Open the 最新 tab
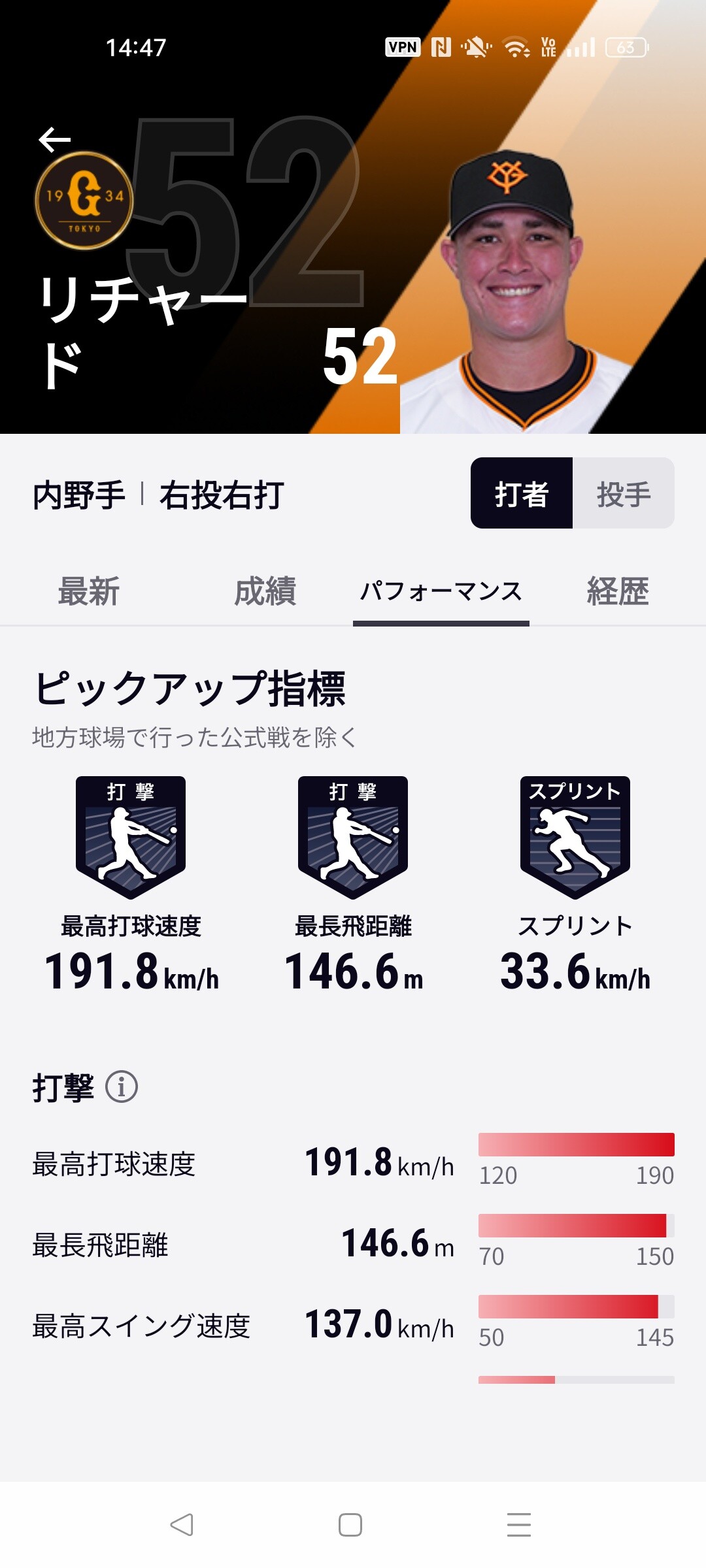Image resolution: width=706 pixels, height=1568 pixels. (x=89, y=592)
